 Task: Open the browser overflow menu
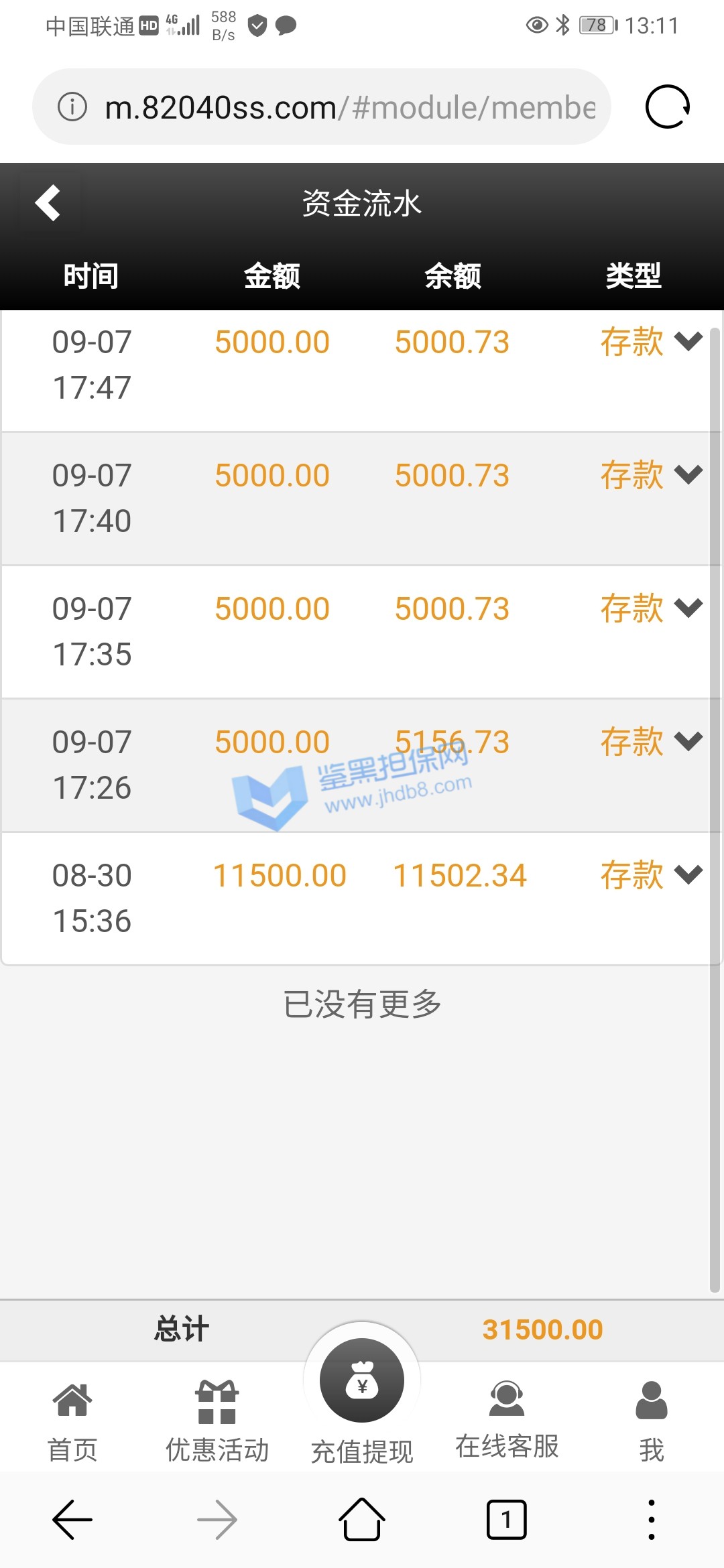pyautogui.click(x=651, y=1520)
